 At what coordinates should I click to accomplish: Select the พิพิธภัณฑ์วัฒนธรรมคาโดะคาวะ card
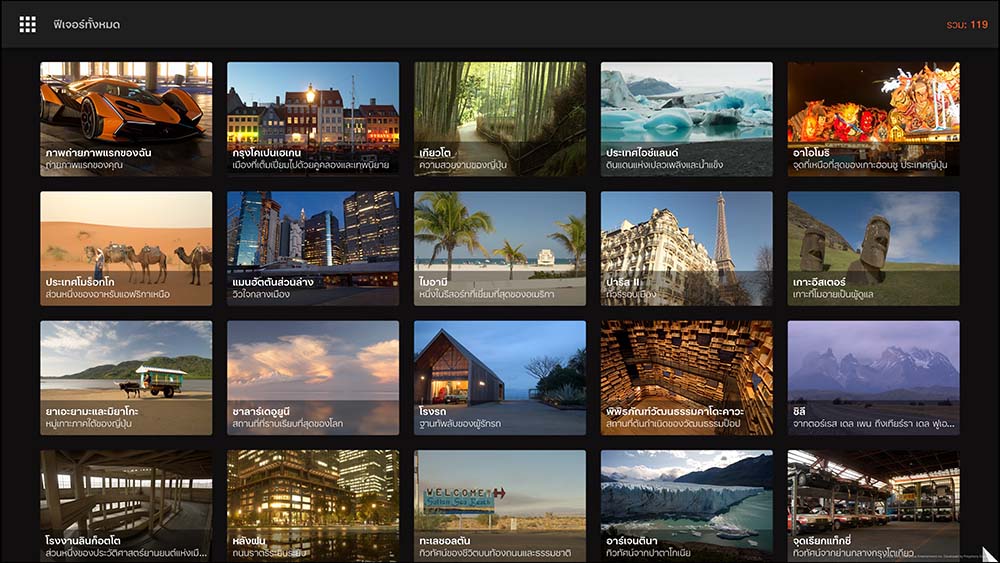tap(686, 377)
